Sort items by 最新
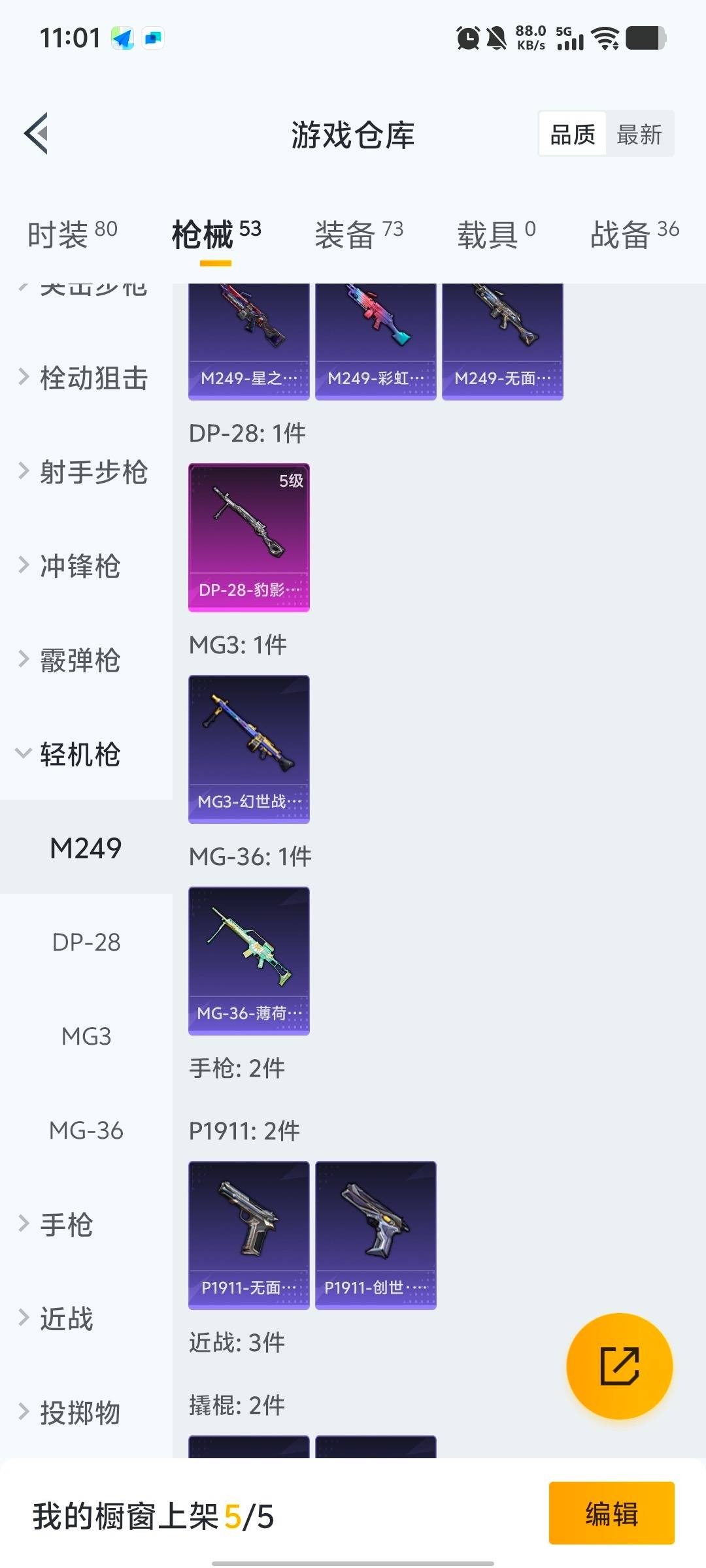The height and width of the screenshot is (1568, 706). pyautogui.click(x=639, y=135)
